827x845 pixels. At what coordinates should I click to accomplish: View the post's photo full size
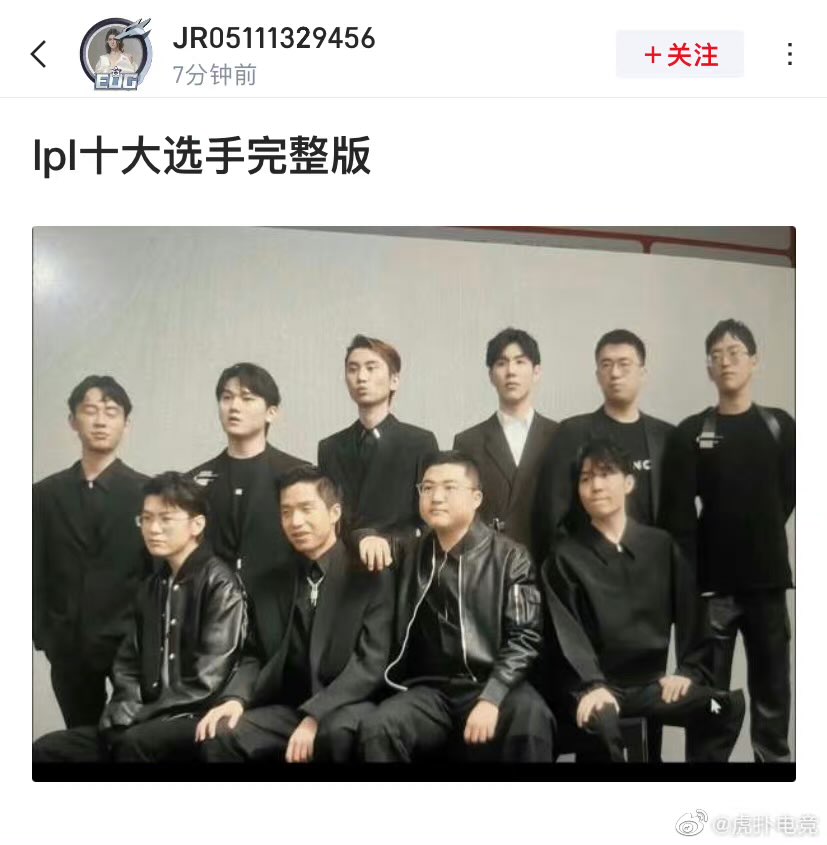tap(413, 503)
